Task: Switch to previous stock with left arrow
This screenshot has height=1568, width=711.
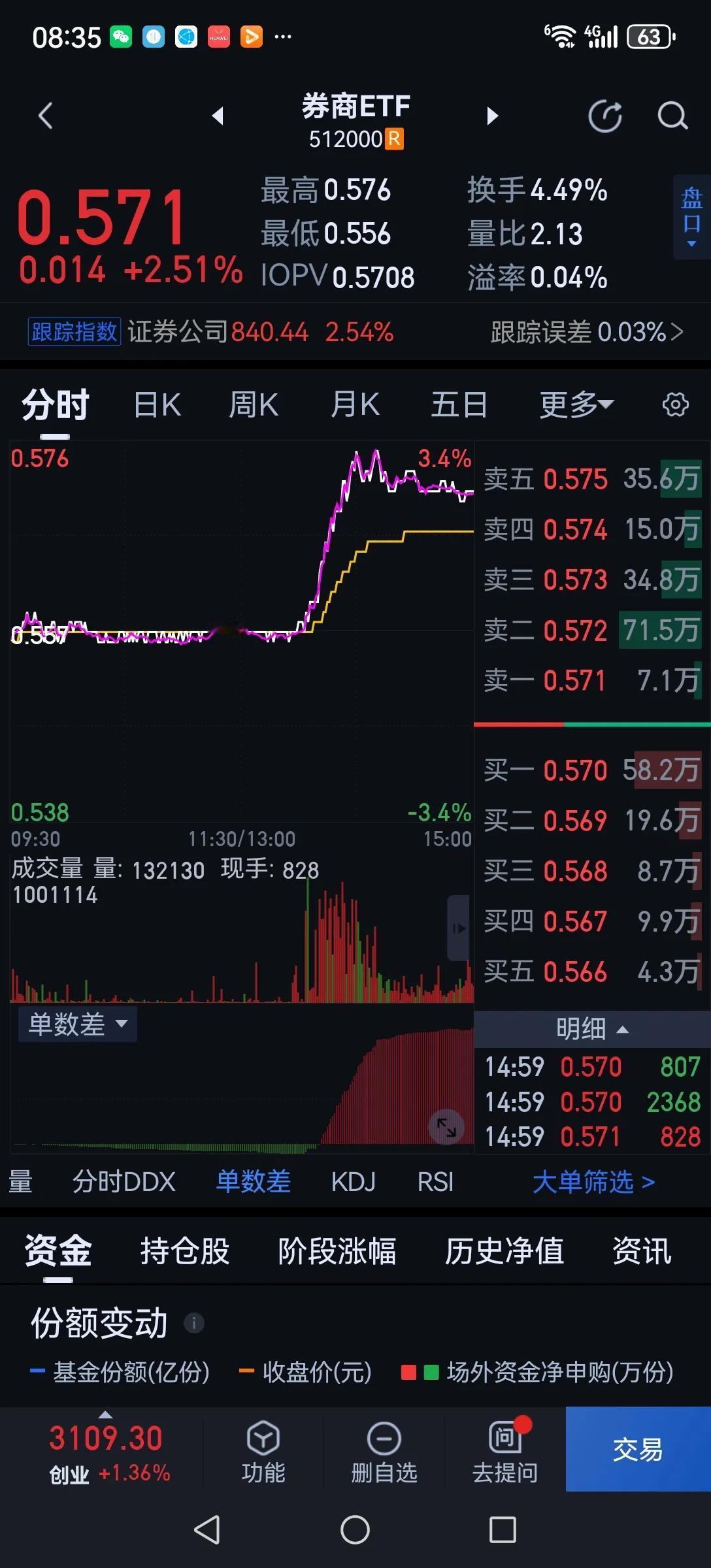Action: [218, 116]
